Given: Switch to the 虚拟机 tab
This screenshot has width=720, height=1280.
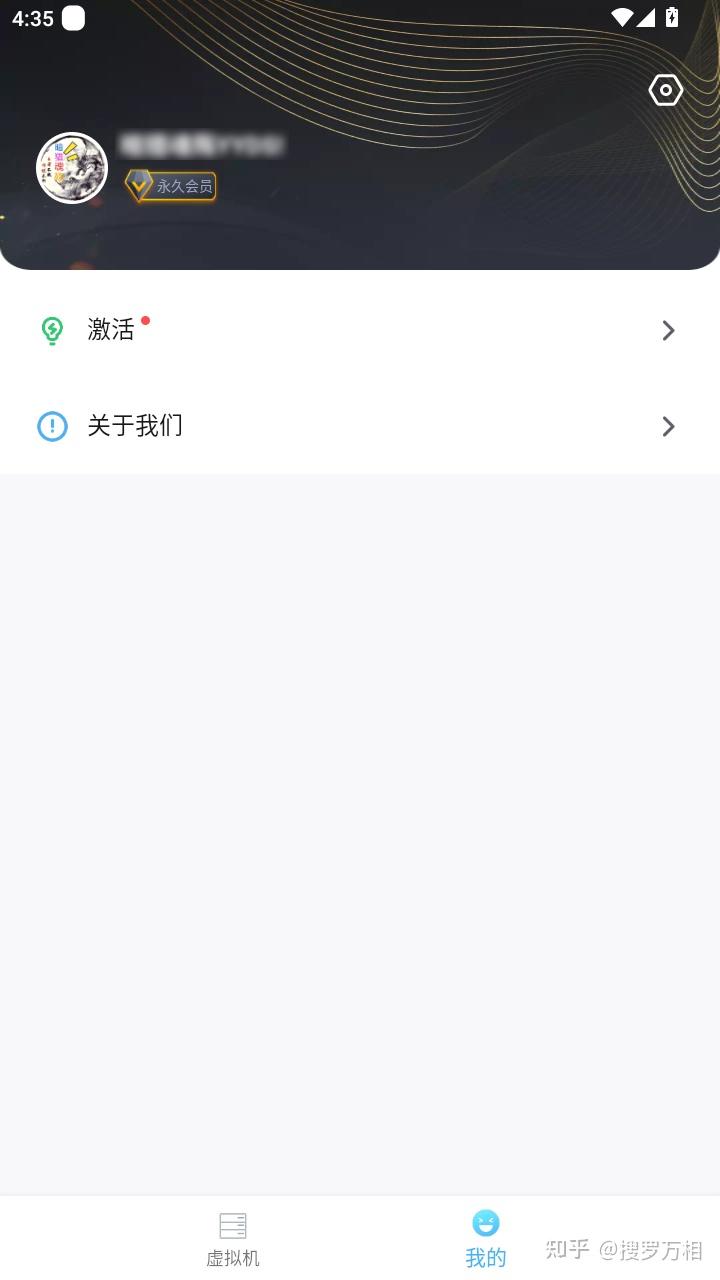Looking at the screenshot, I should [233, 1239].
